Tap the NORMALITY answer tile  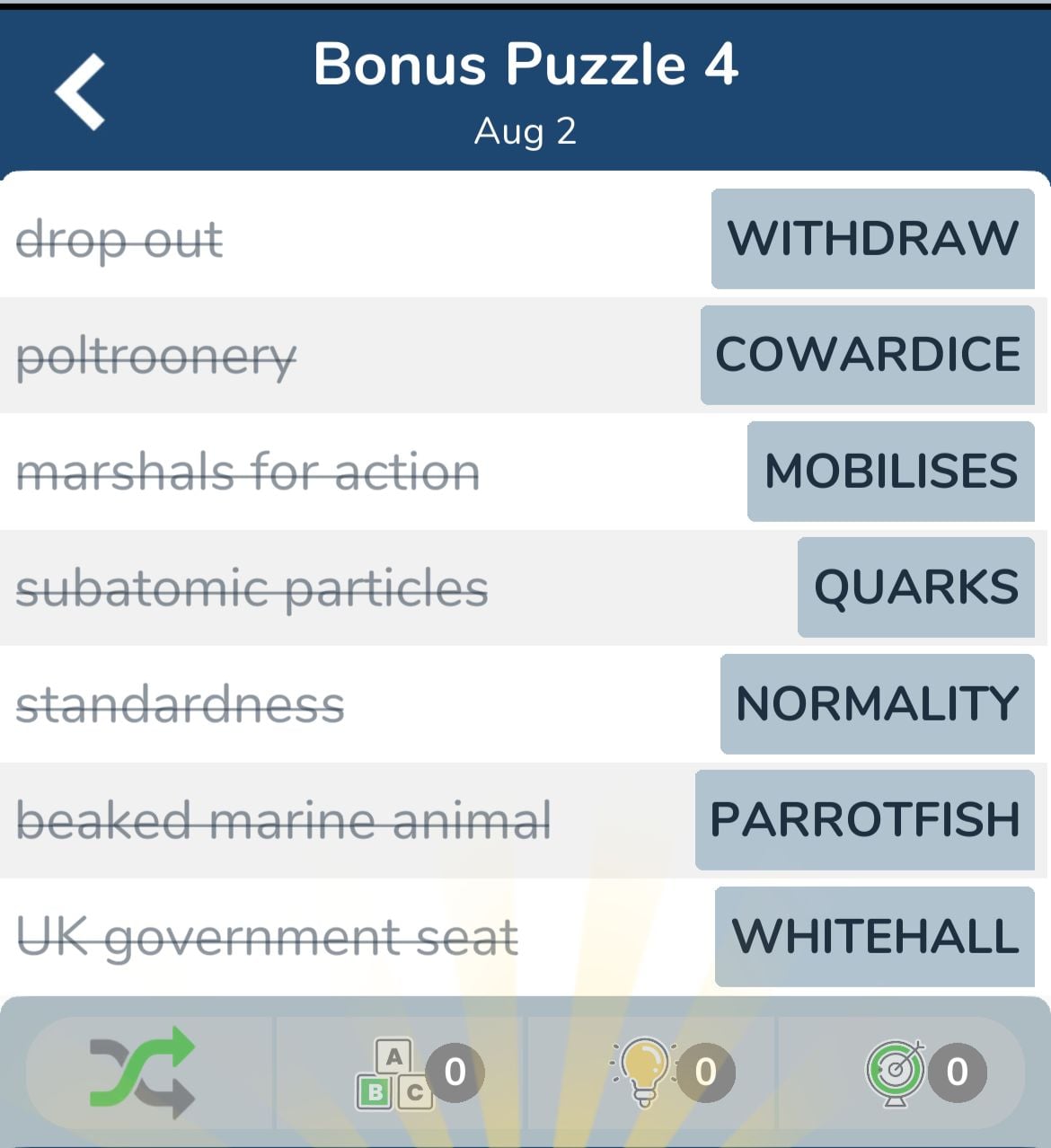point(877,703)
